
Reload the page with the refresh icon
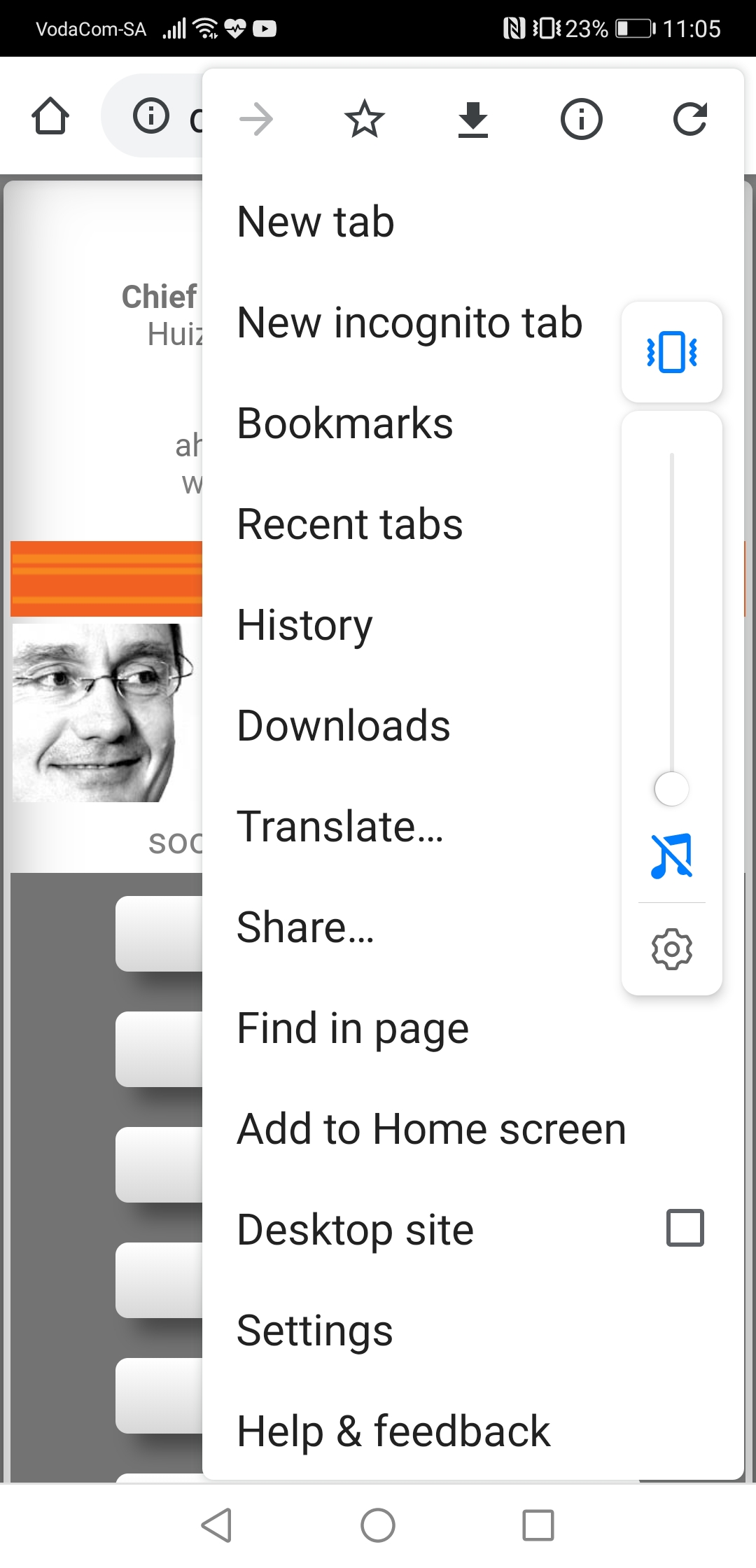(x=689, y=119)
